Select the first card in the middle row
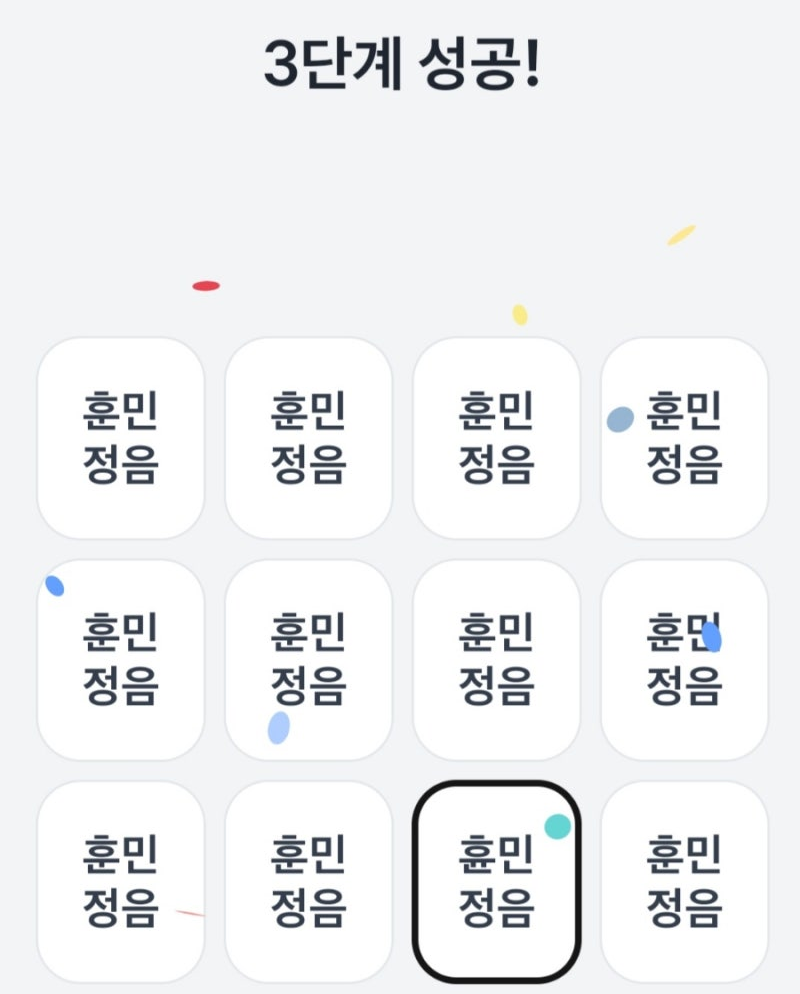This screenshot has width=800, height=994. click(x=119, y=655)
